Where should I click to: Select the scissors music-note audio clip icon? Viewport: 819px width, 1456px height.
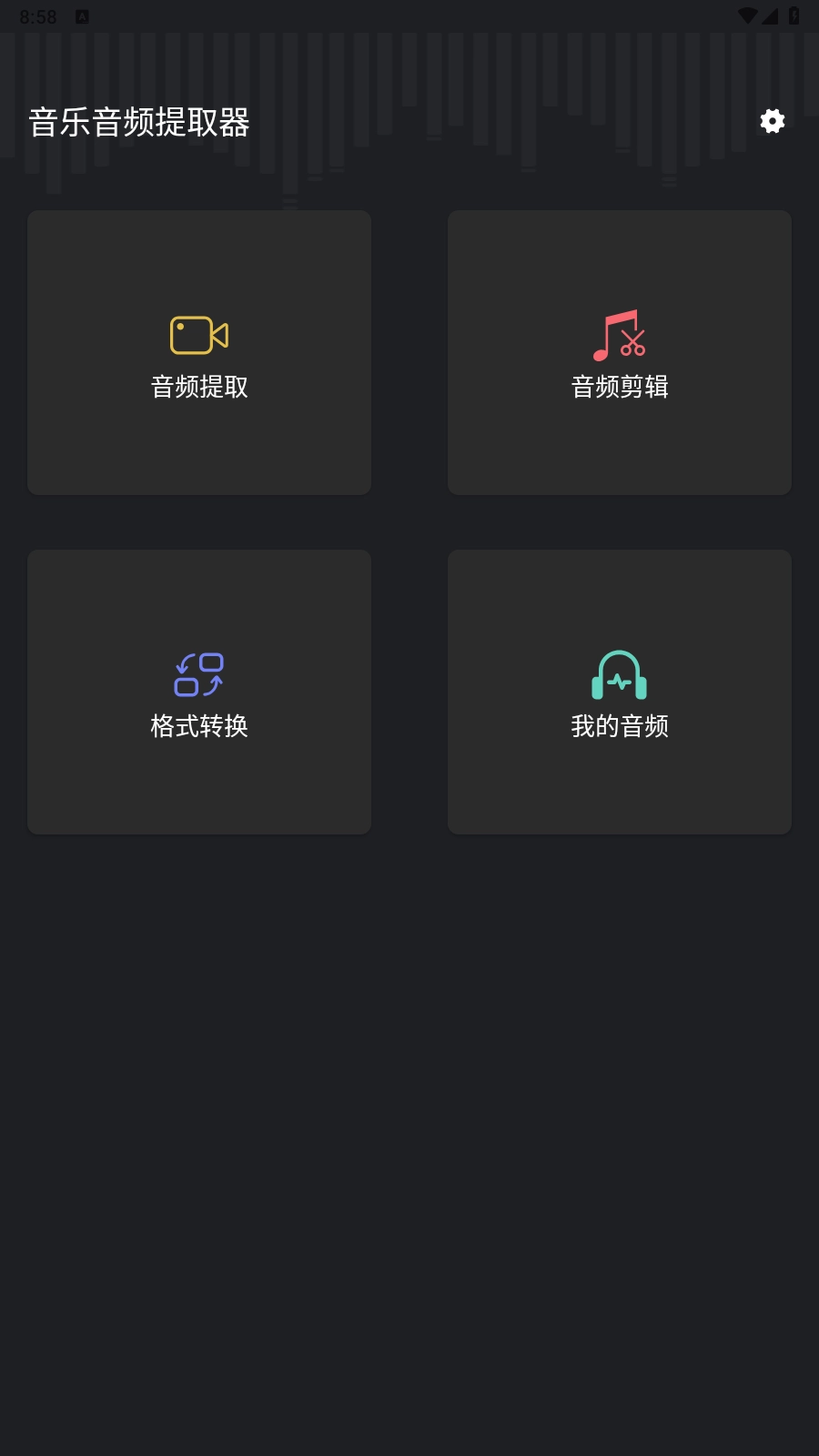[619, 337]
